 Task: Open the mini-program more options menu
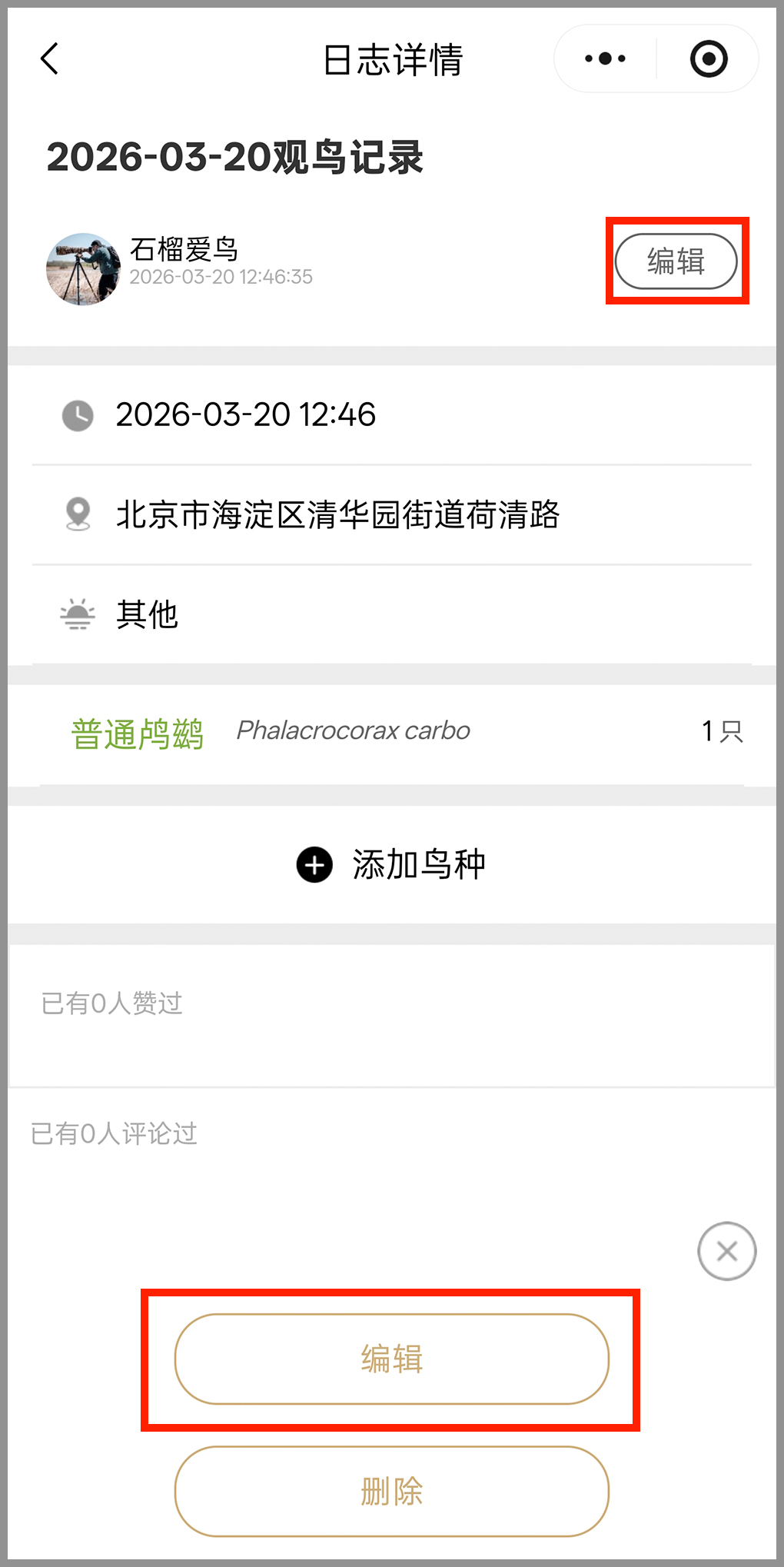click(x=605, y=59)
